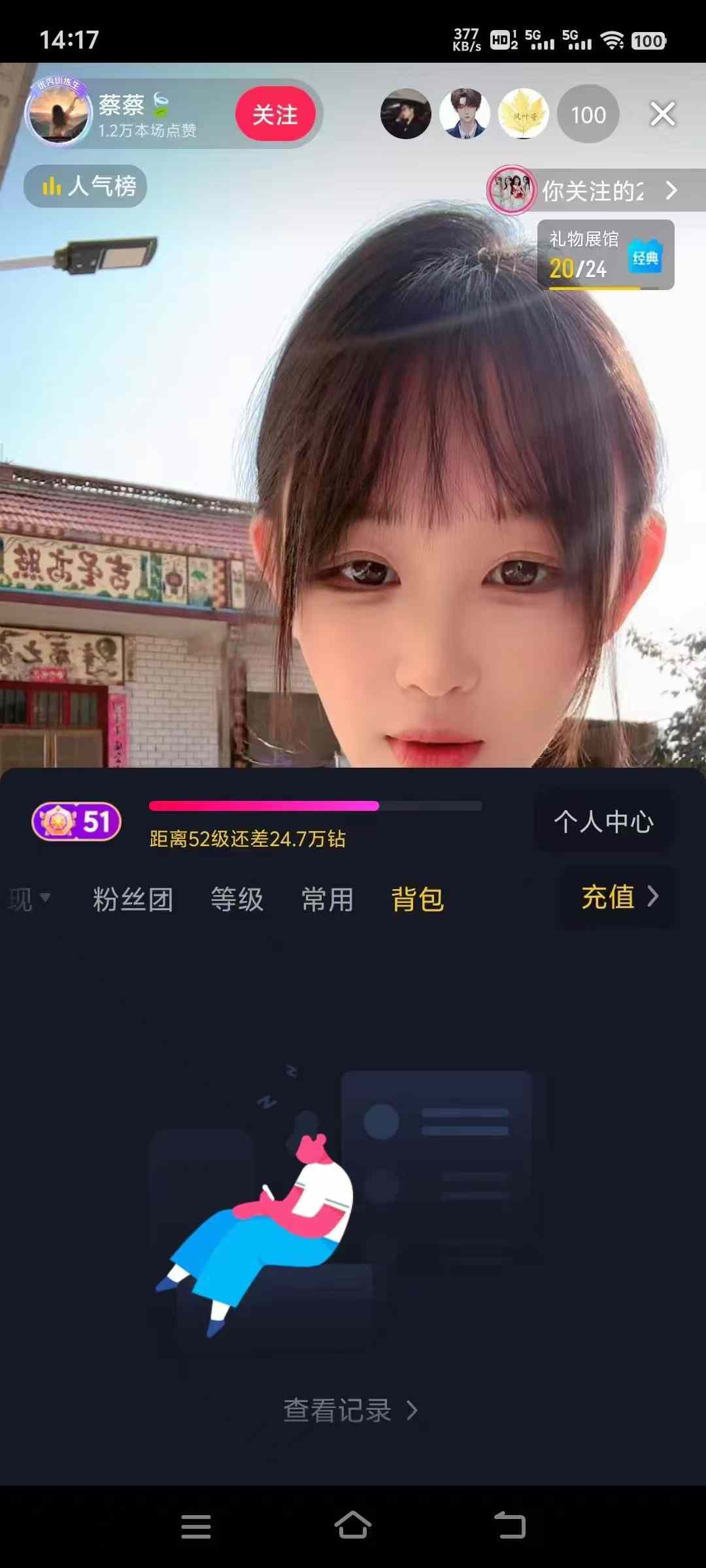Open the viewer list showing 100
The height and width of the screenshot is (1568, 706).
[x=588, y=114]
